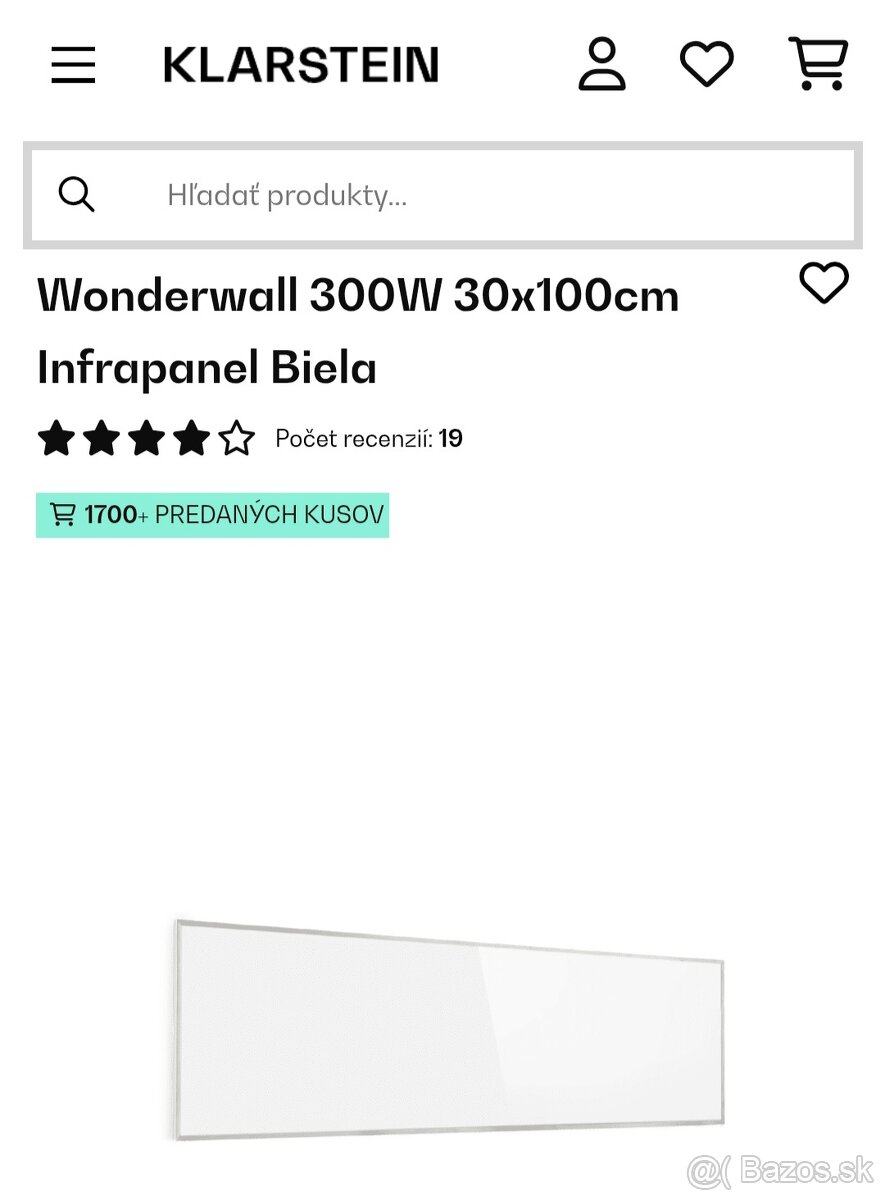Click the '1700+ PREDANÝCH KUSOV' badge
Viewport: 885px width, 1200px height.
[212, 514]
